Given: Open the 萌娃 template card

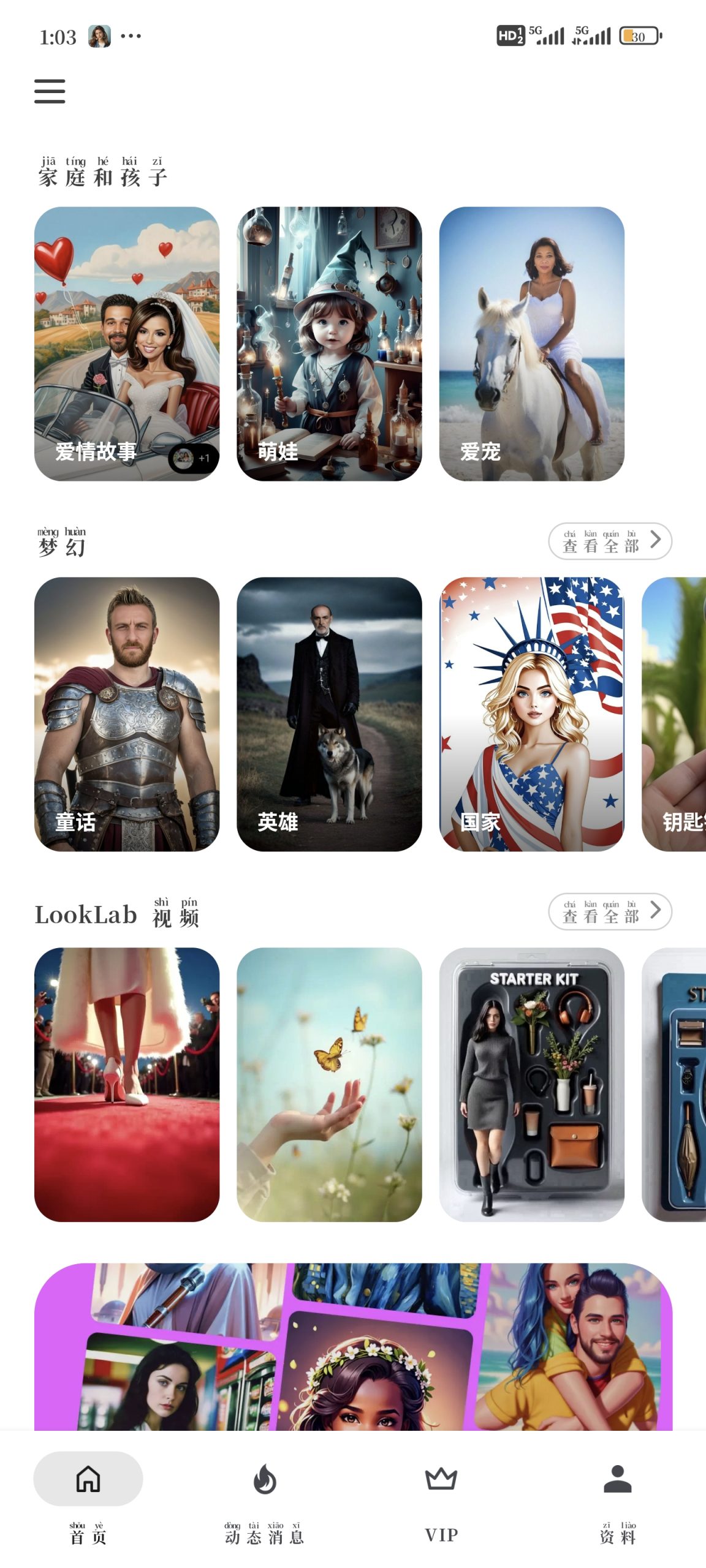Looking at the screenshot, I should tap(329, 343).
